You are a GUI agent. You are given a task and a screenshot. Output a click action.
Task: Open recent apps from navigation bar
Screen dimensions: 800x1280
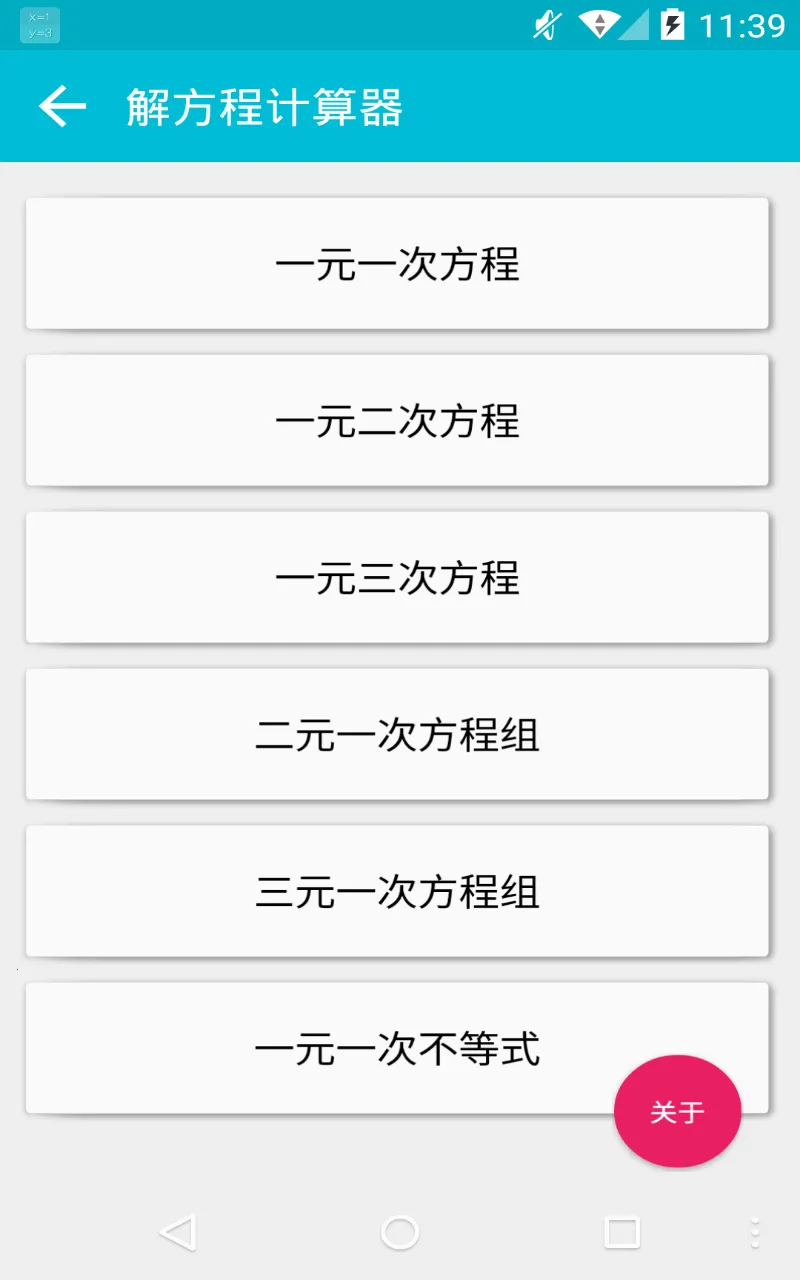tap(621, 1232)
